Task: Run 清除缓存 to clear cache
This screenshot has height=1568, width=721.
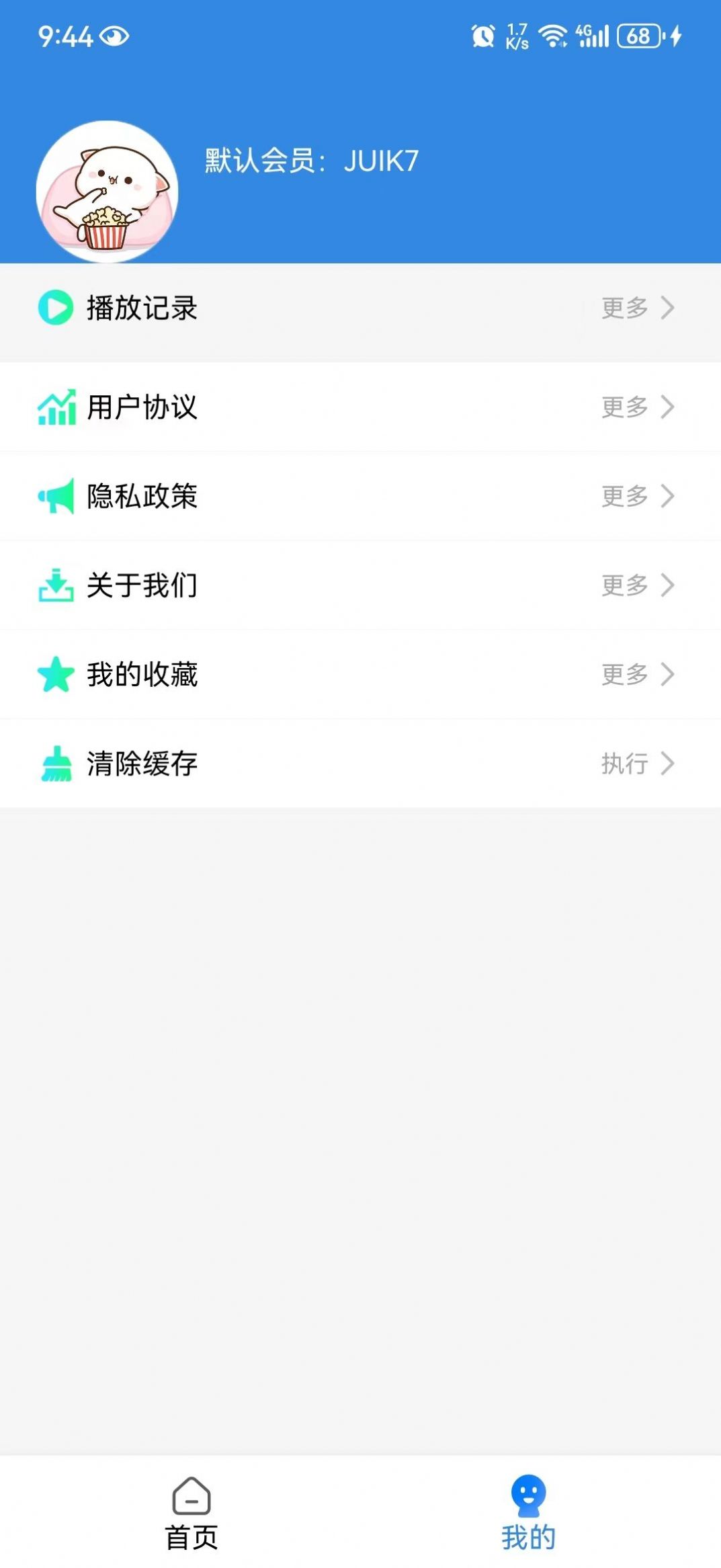Action: tap(360, 764)
